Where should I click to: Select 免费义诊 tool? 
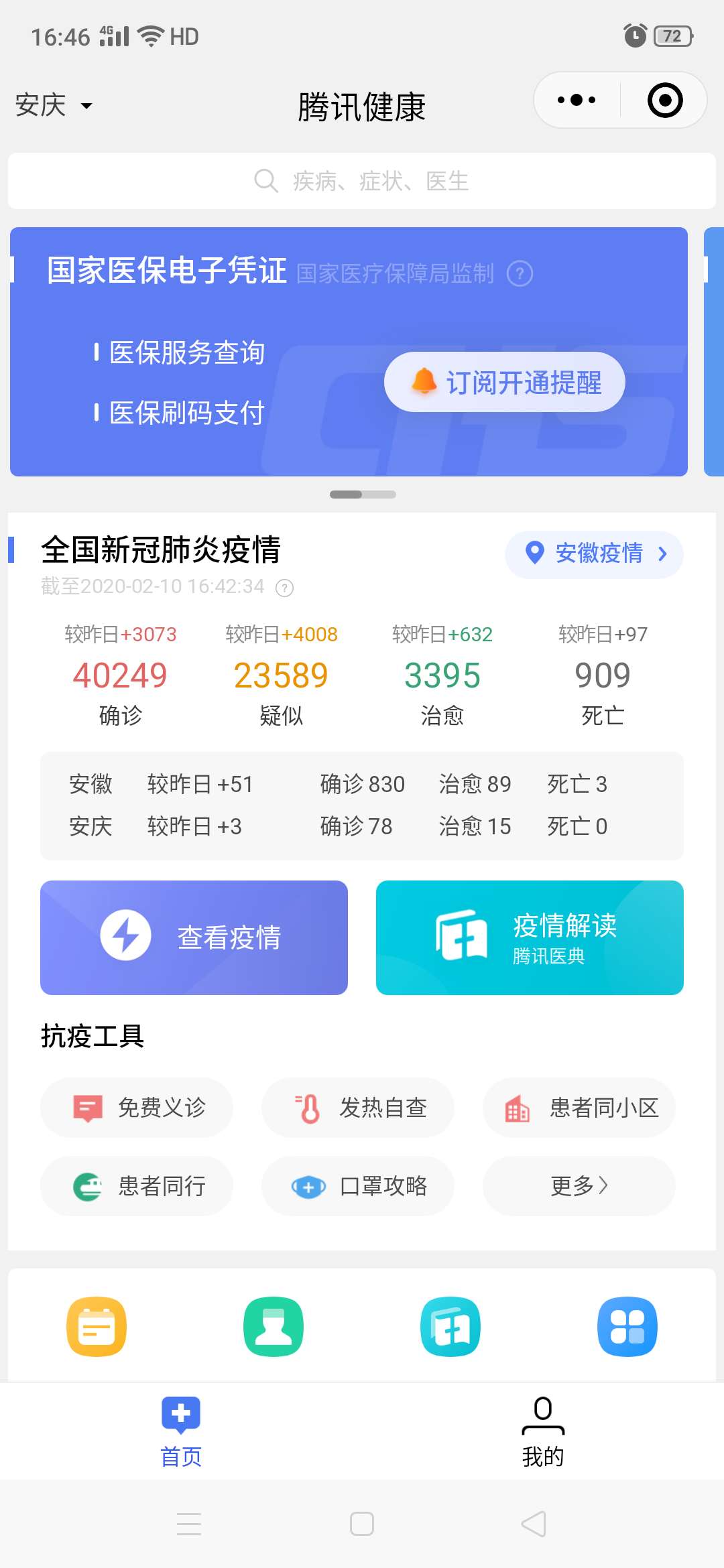tap(137, 1108)
